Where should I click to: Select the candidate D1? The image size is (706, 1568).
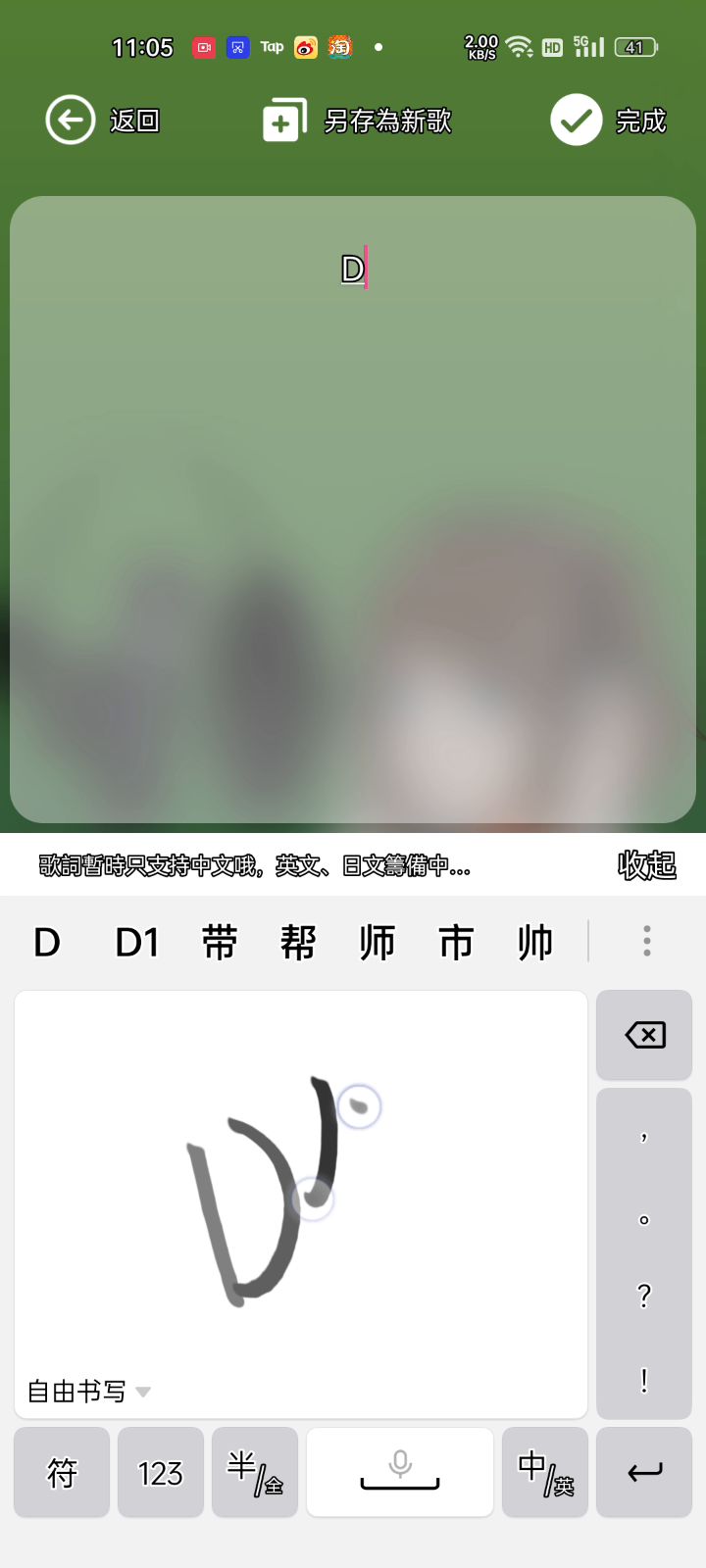coord(136,943)
